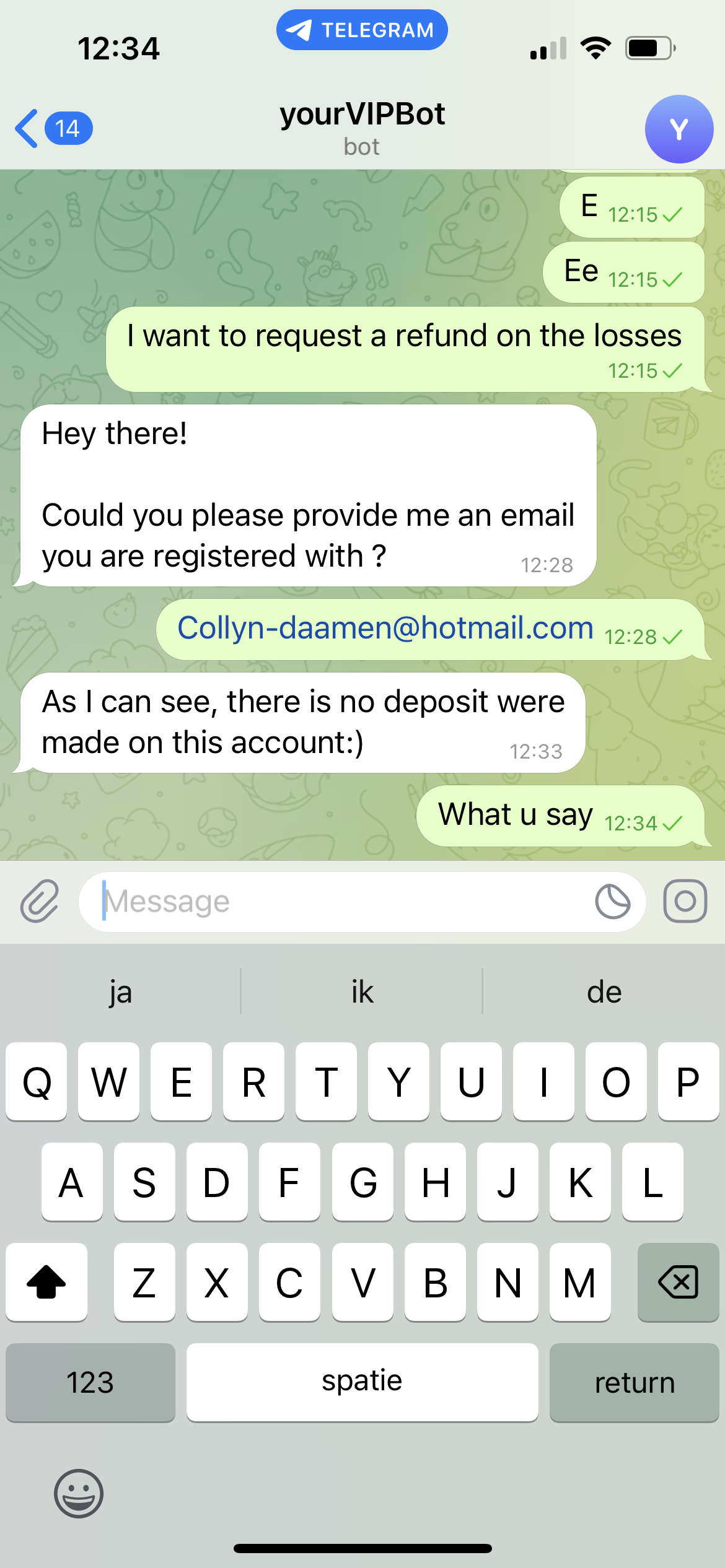Switch the keyboard to numbers with 123
The height and width of the screenshot is (1568, 725).
tap(90, 1382)
